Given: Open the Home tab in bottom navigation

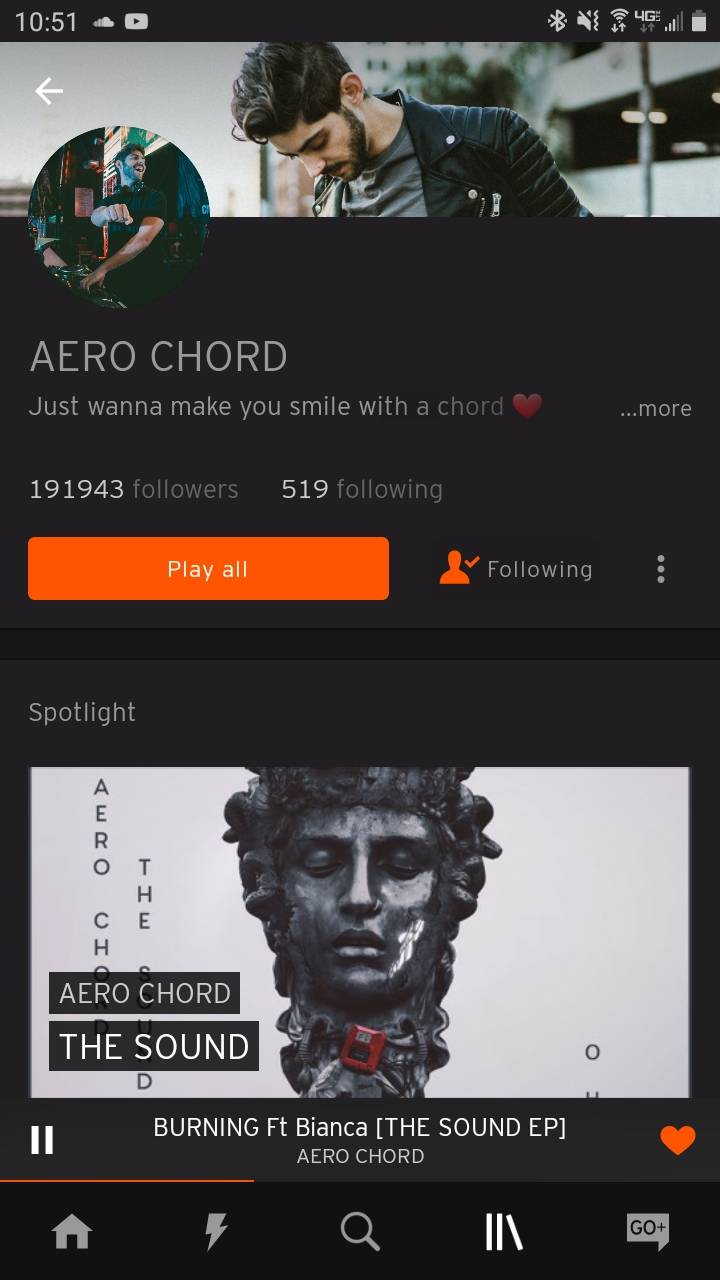Looking at the screenshot, I should (x=72, y=1232).
